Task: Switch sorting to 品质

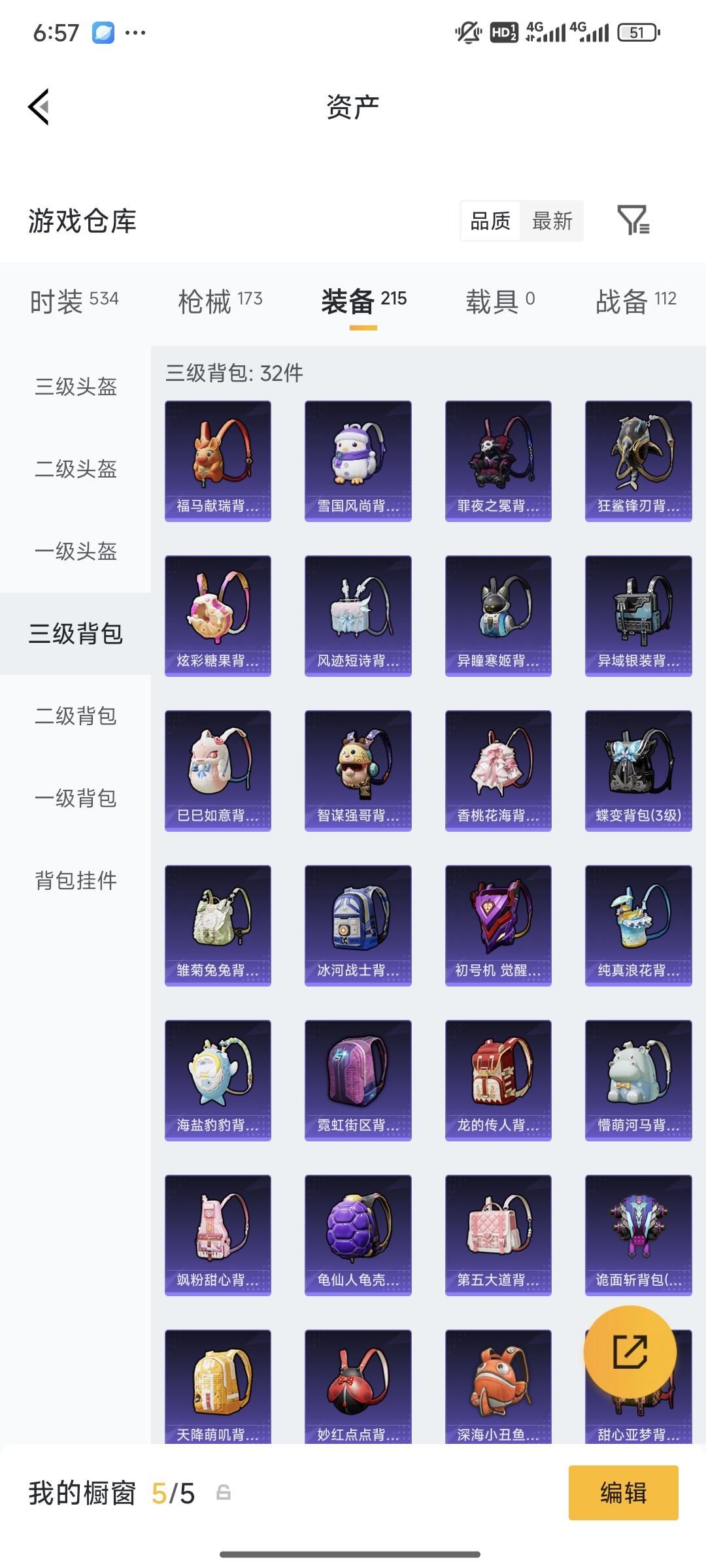Action: pyautogui.click(x=489, y=221)
